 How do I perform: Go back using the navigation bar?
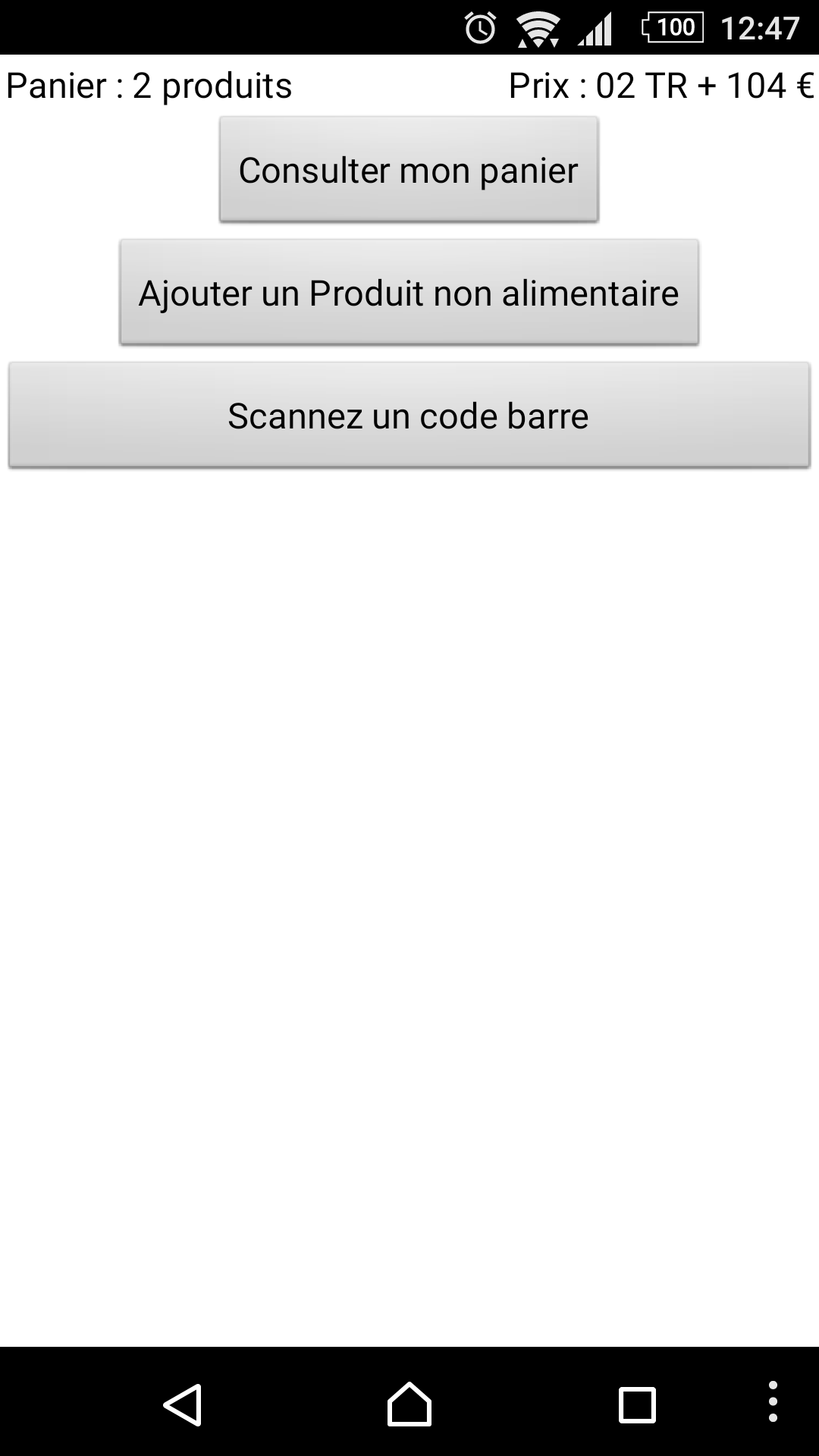183,1404
